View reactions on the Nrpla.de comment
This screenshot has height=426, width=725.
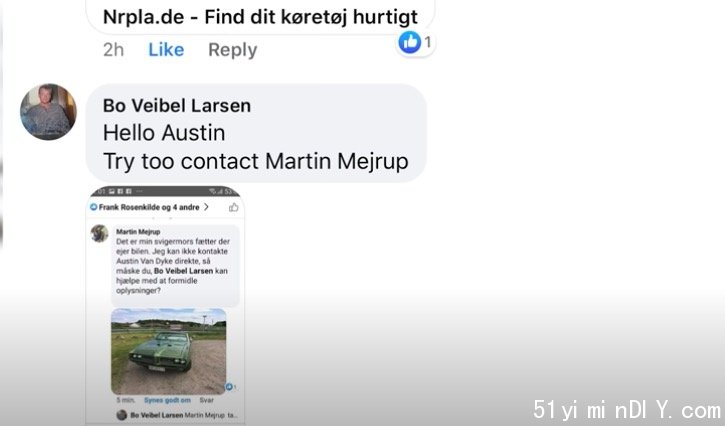414,42
